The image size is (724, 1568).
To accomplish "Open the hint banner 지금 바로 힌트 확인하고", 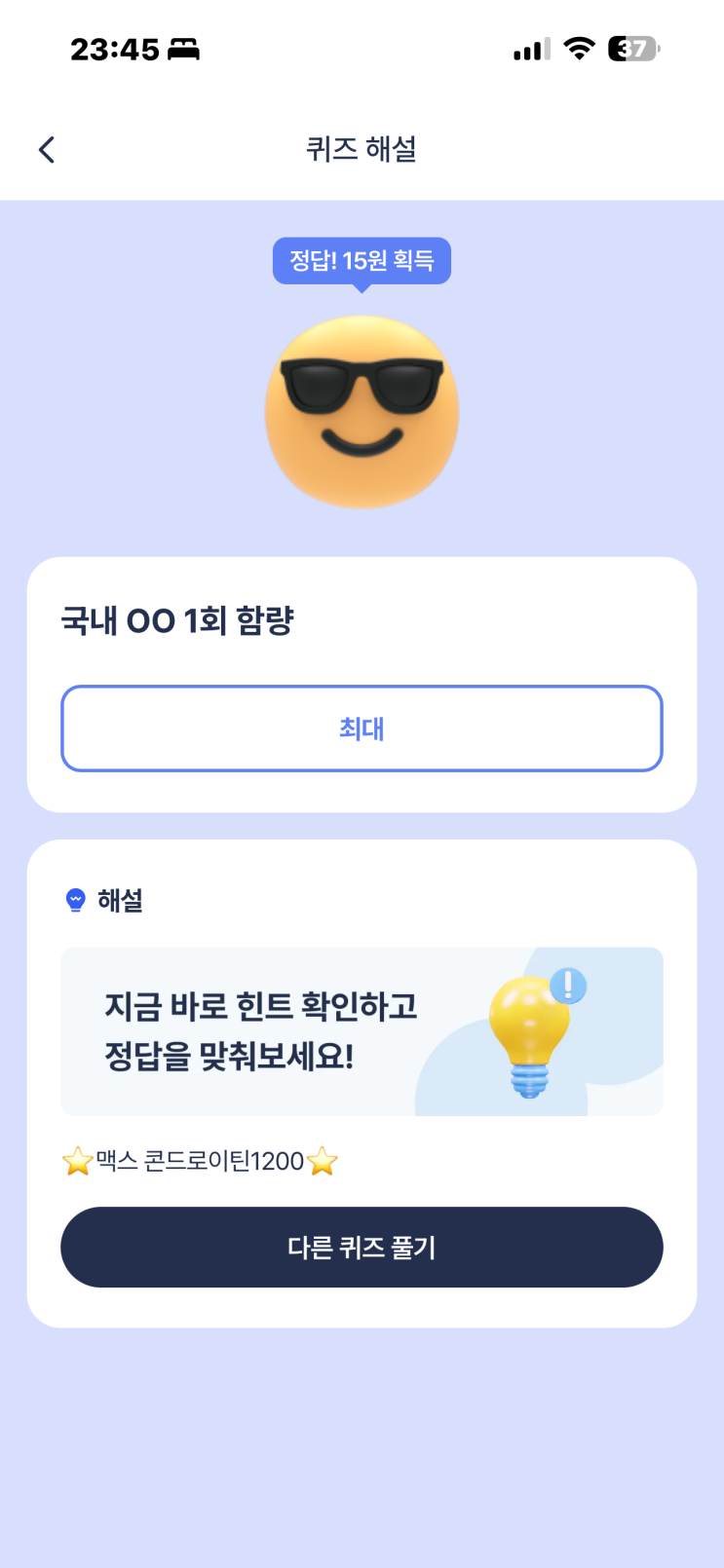I will coord(362,1030).
